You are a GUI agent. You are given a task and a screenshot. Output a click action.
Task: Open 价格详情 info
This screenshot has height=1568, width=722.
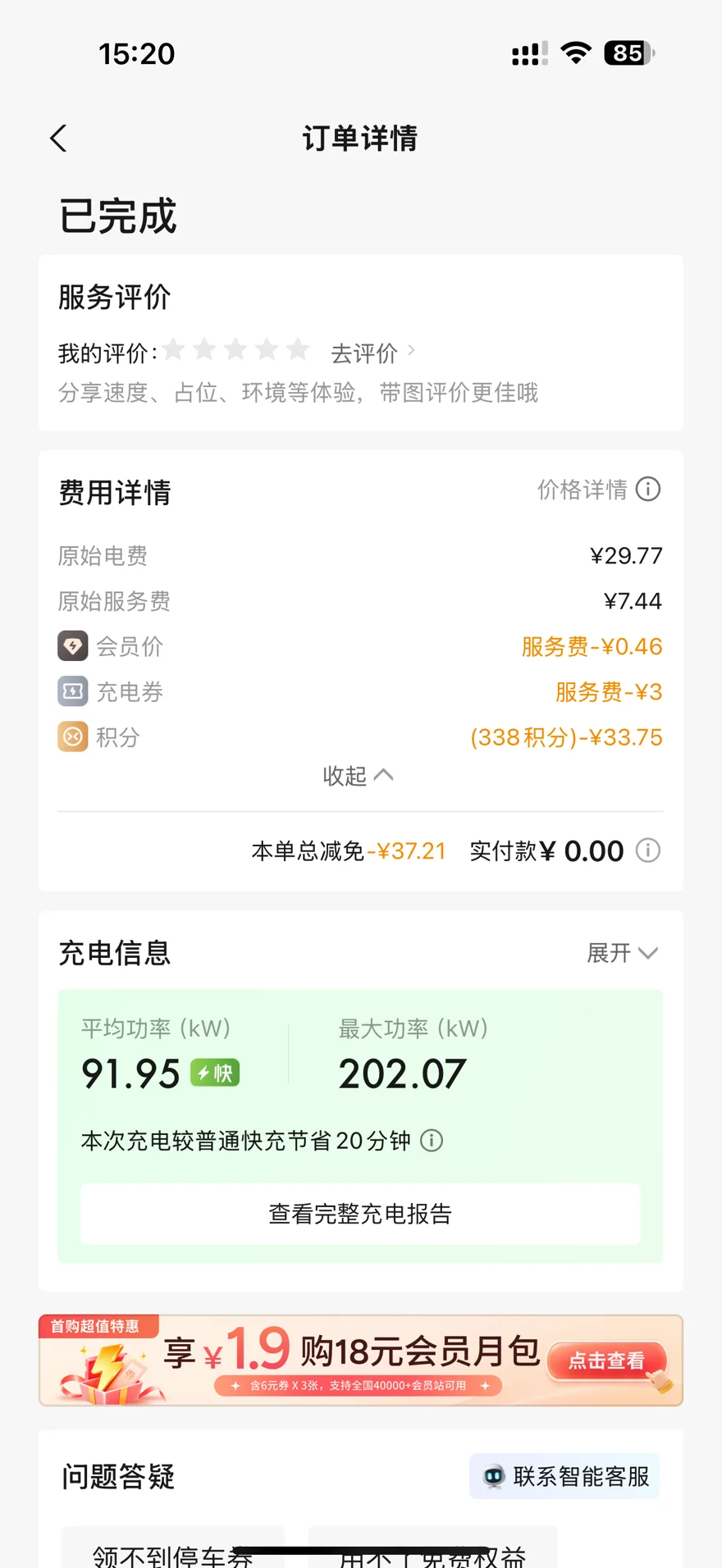click(599, 490)
